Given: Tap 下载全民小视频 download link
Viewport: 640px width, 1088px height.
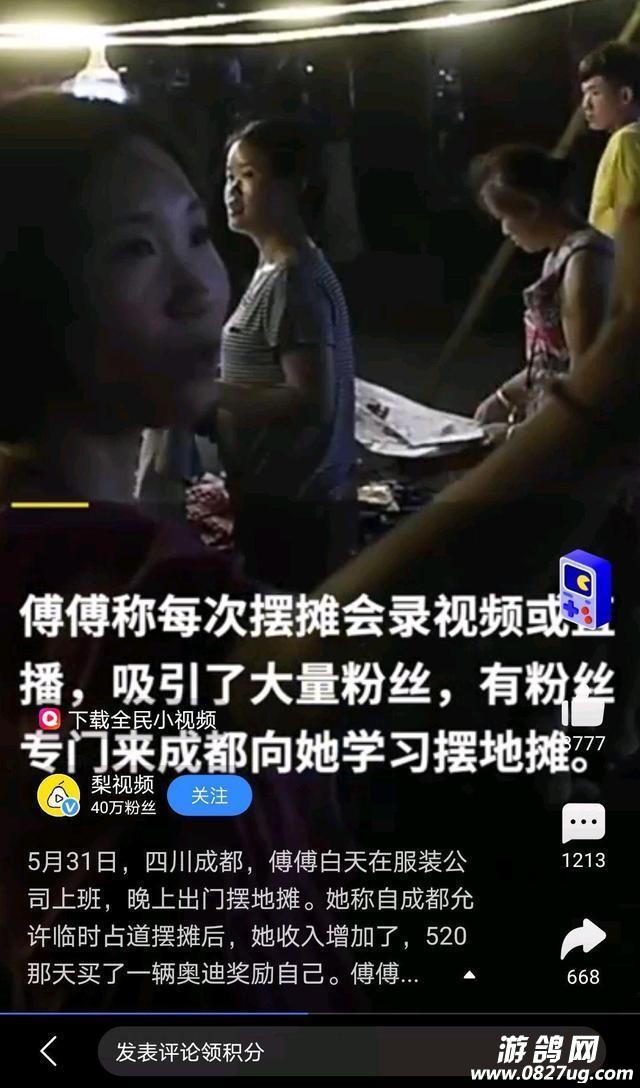Looking at the screenshot, I should [130, 719].
